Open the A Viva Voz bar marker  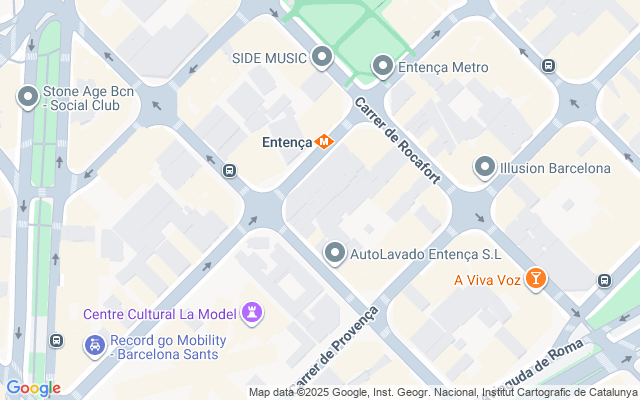536,279
